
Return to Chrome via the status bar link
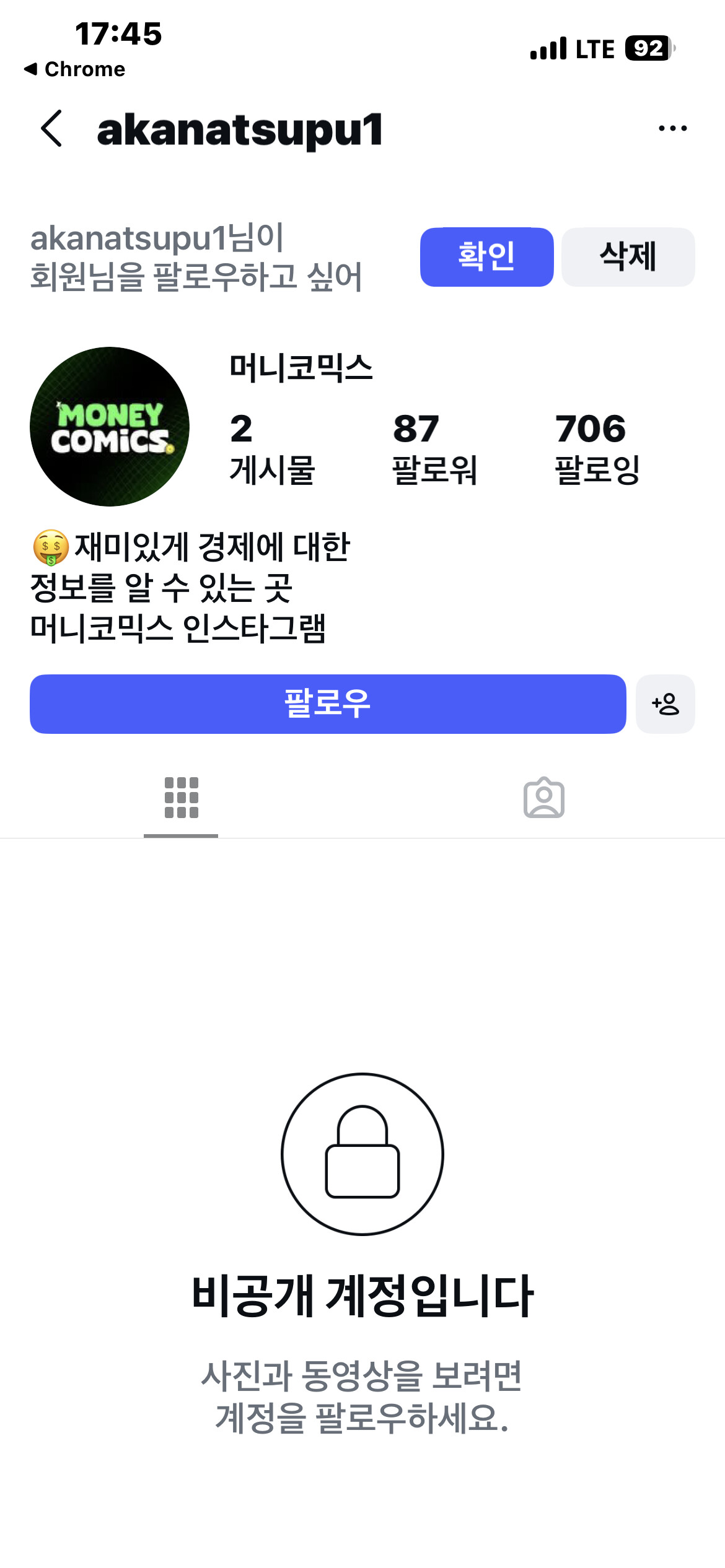[74, 69]
